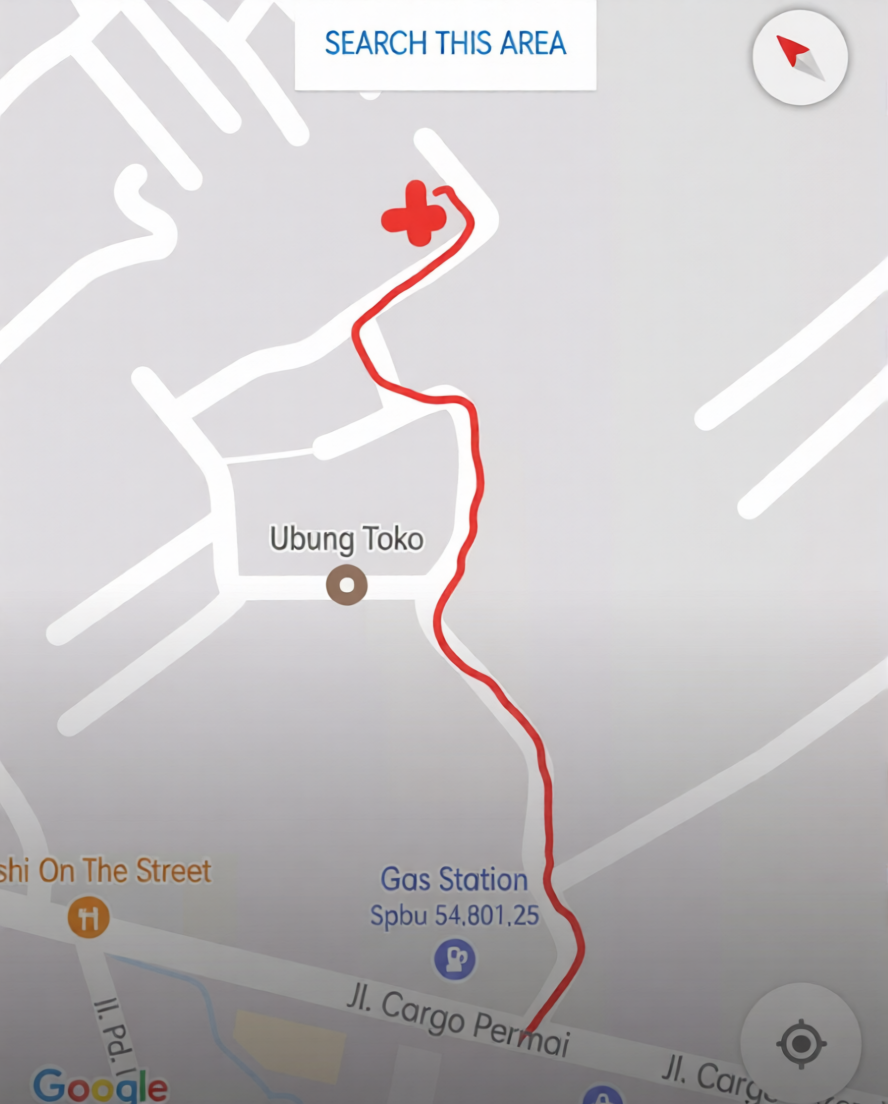
Task: Tap the Search This Area button
Action: (x=445, y=44)
